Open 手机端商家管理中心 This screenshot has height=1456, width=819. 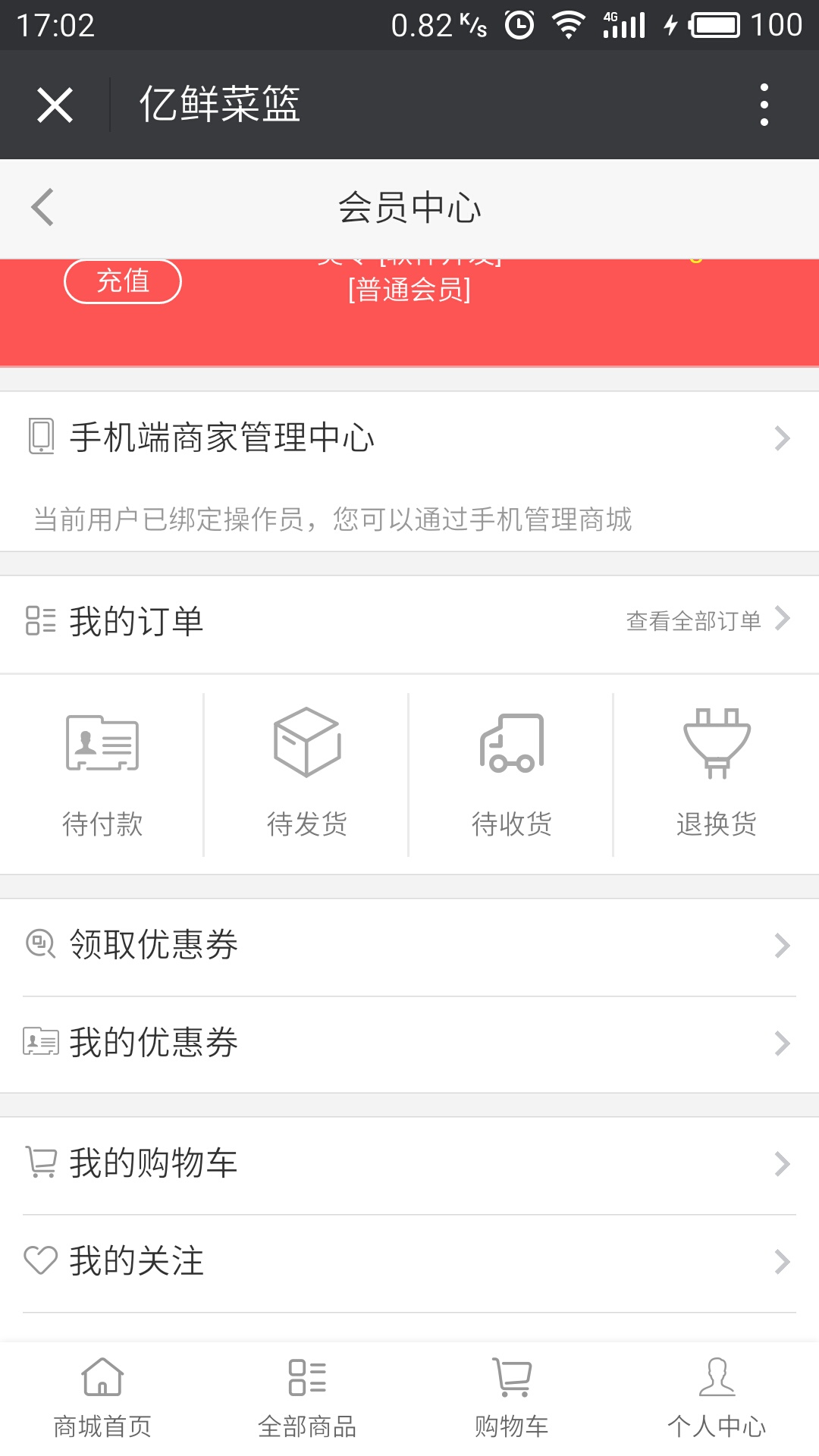[x=409, y=438]
